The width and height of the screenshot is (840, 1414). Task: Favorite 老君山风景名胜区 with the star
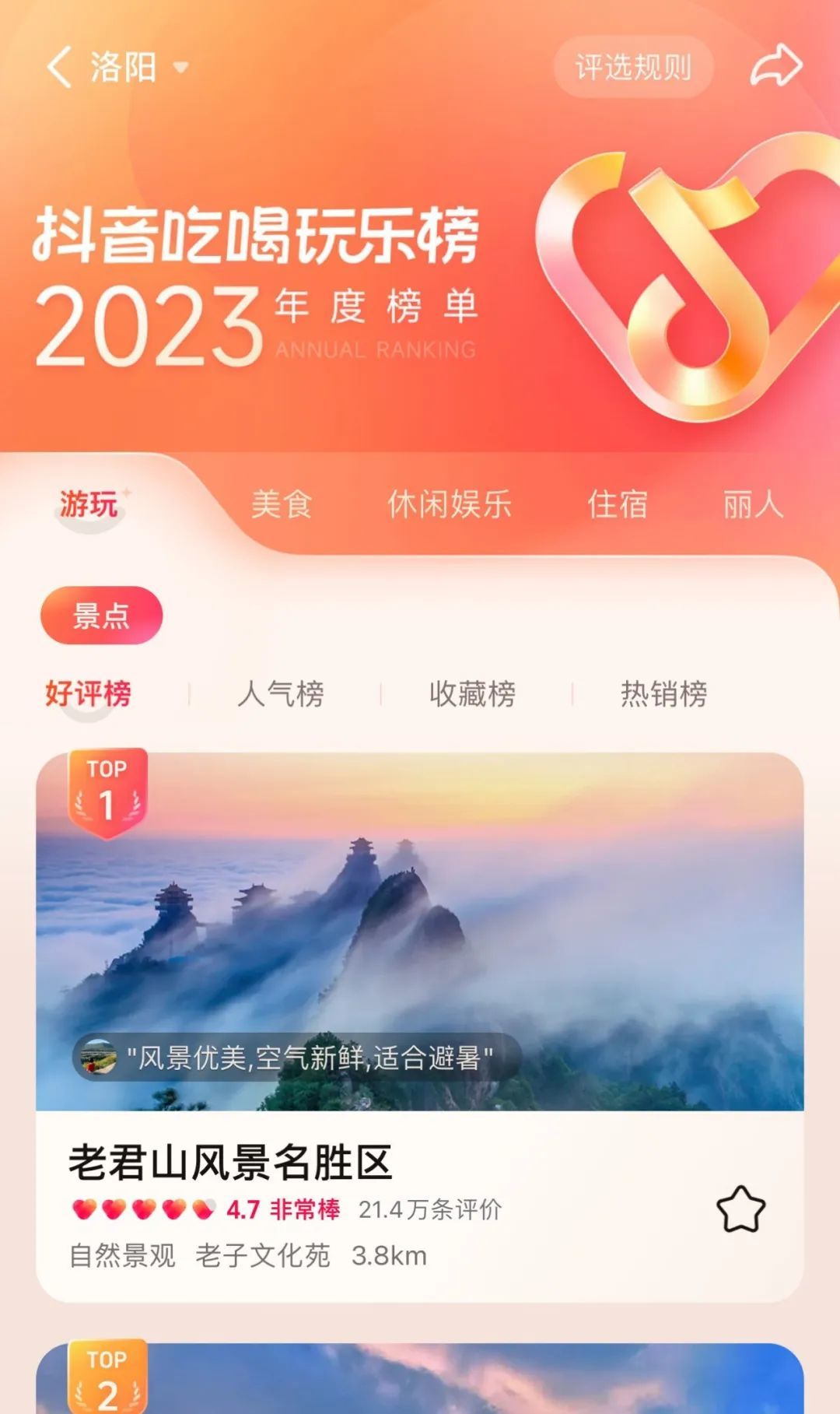740,1209
